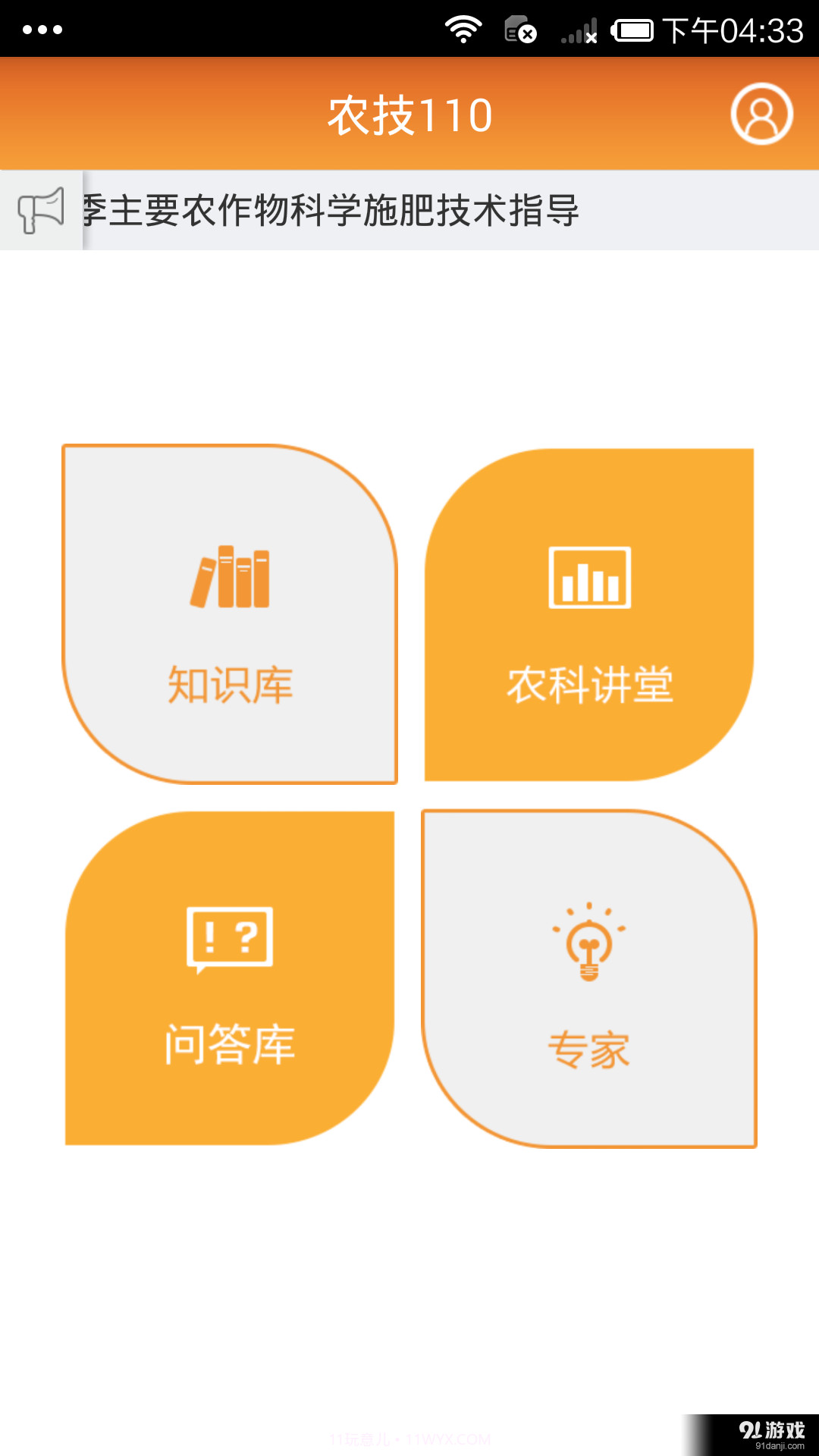The width and height of the screenshot is (819, 1456).
Task: Click the speech bubble icon above 问答库
Action: click(230, 940)
